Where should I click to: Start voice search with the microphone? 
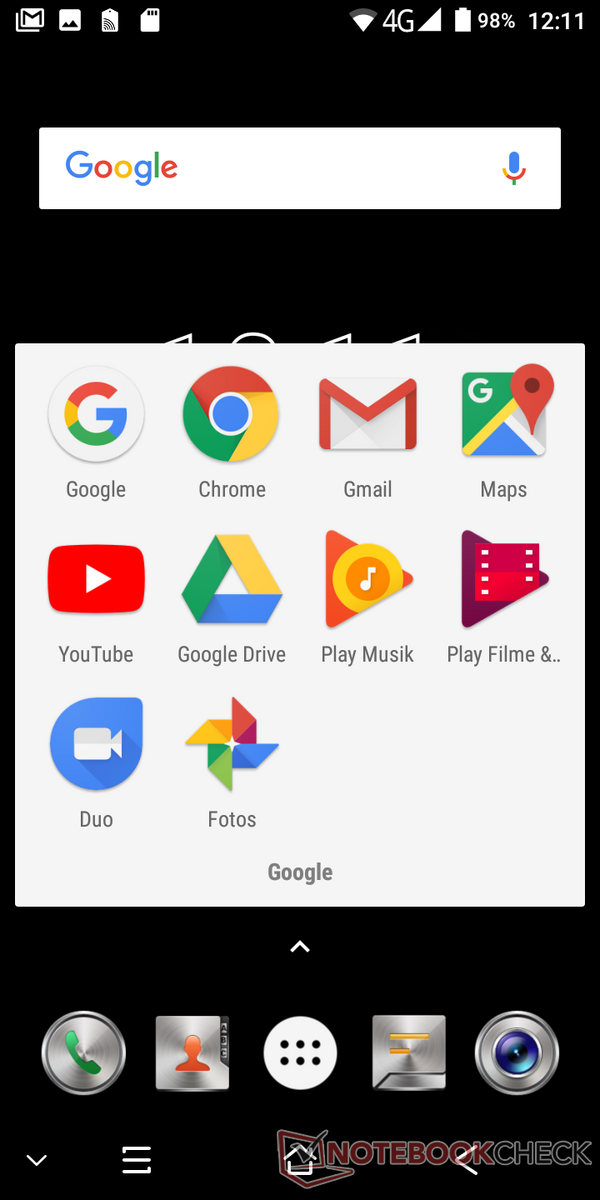click(x=513, y=168)
